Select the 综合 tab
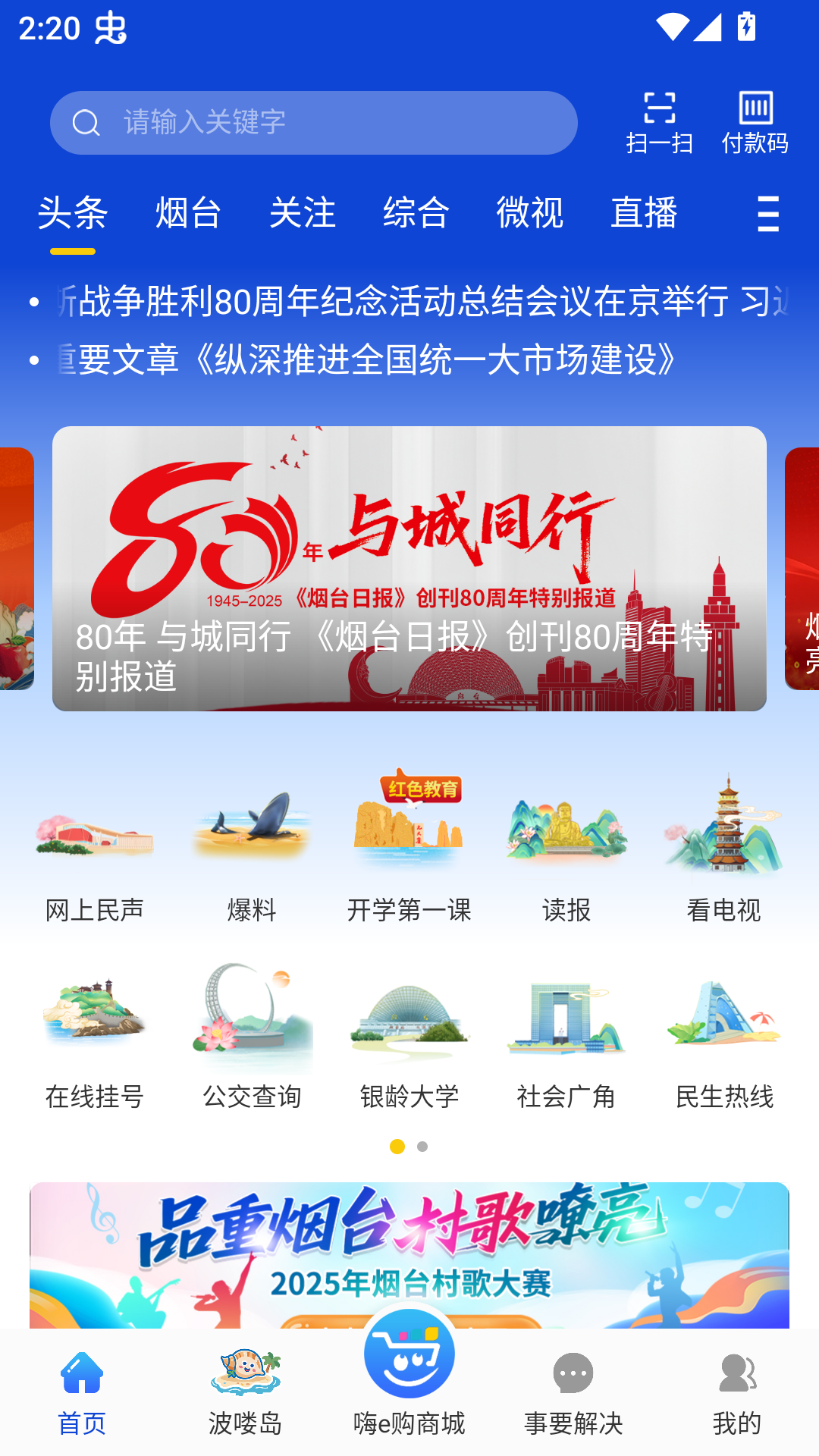819x1456 pixels. [x=416, y=212]
